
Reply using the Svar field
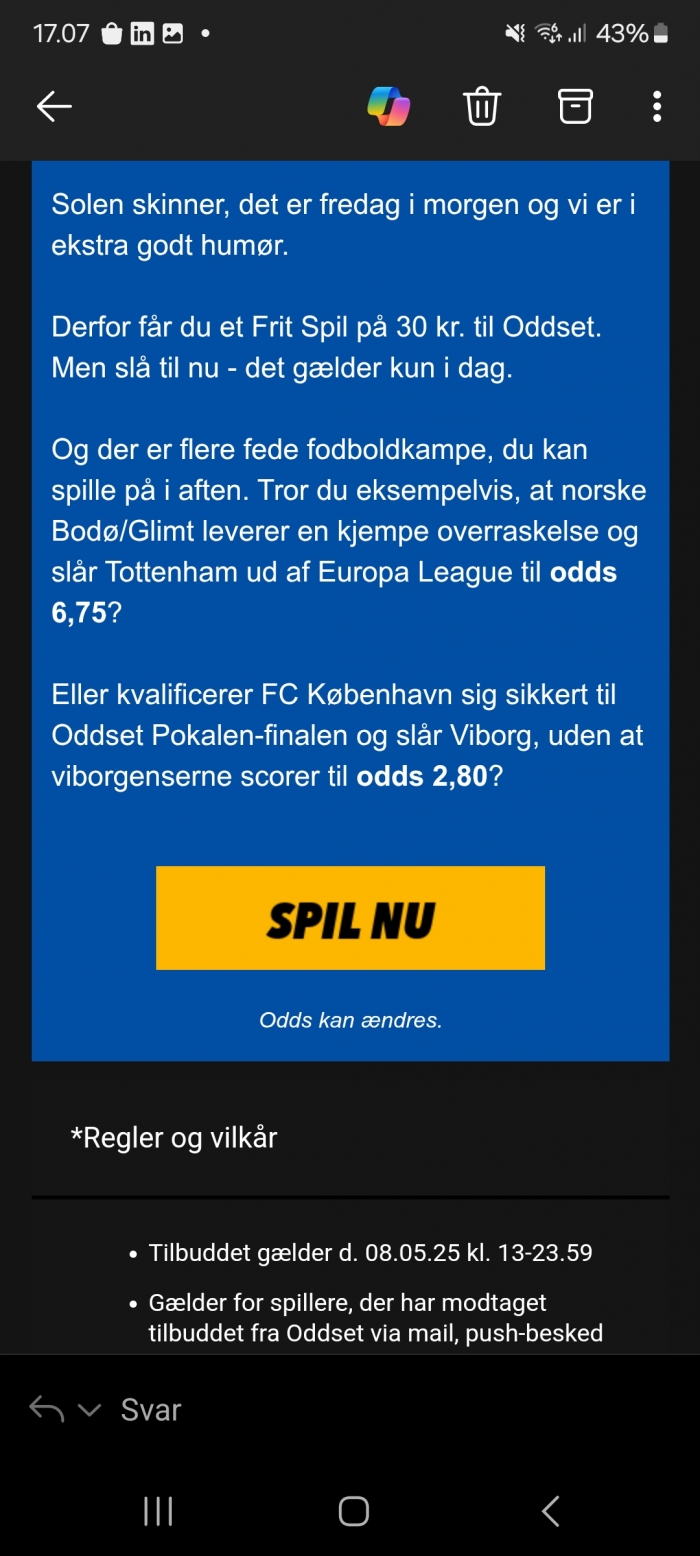[x=151, y=1410]
